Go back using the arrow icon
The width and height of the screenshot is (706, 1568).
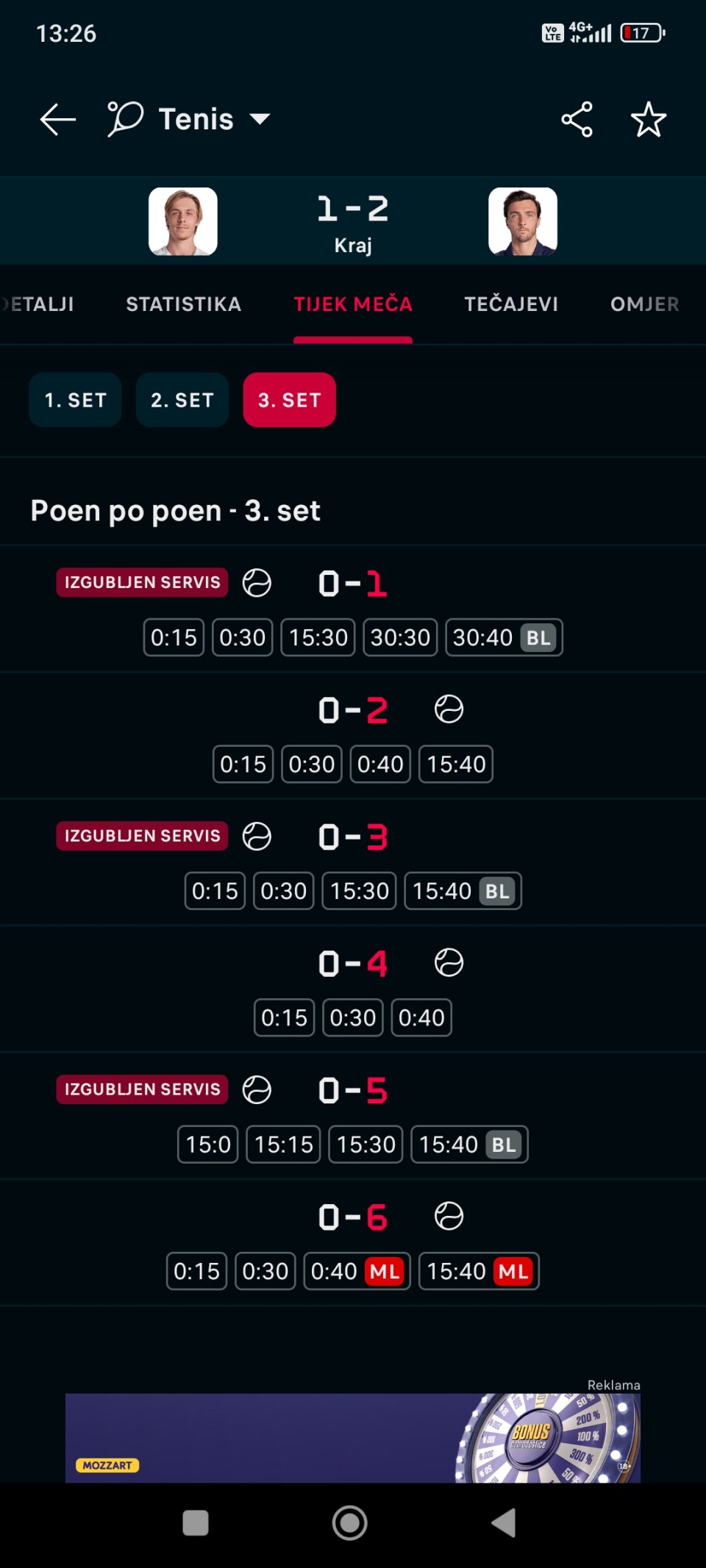(57, 119)
